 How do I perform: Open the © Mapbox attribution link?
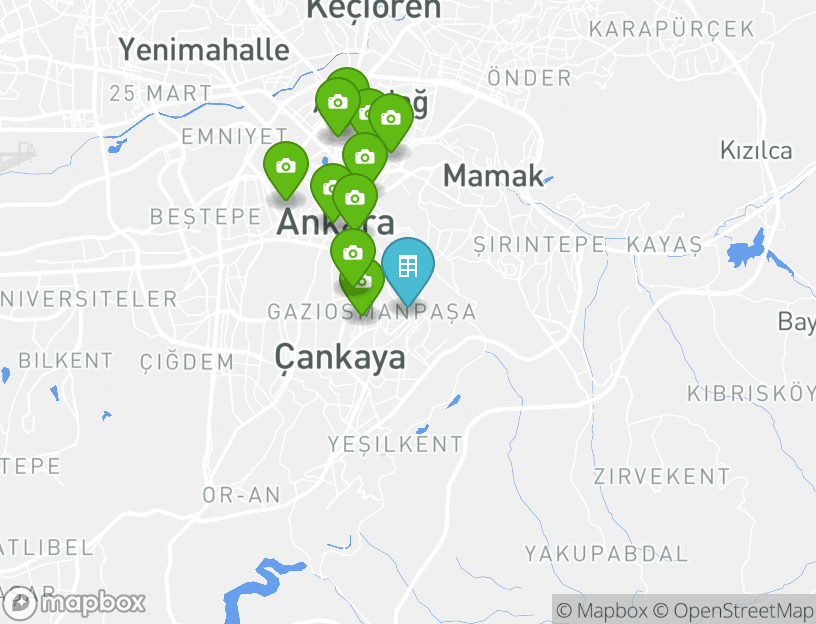tap(602, 610)
